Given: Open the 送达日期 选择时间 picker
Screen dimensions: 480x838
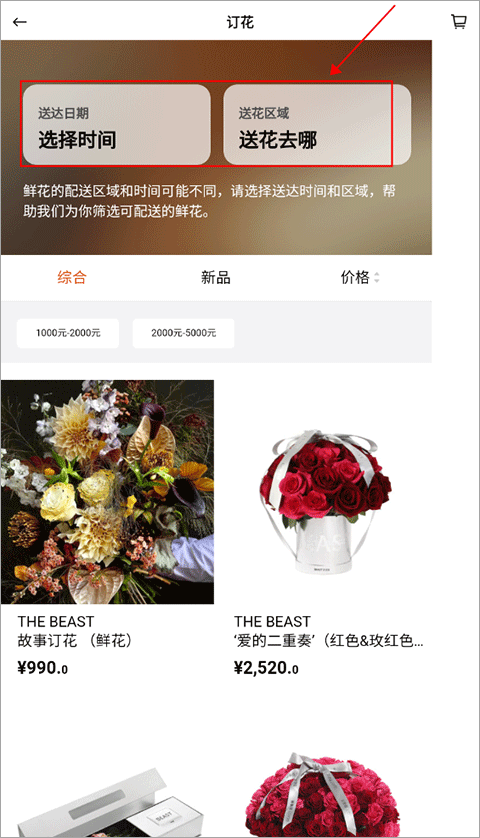Looking at the screenshot, I should tap(117, 125).
